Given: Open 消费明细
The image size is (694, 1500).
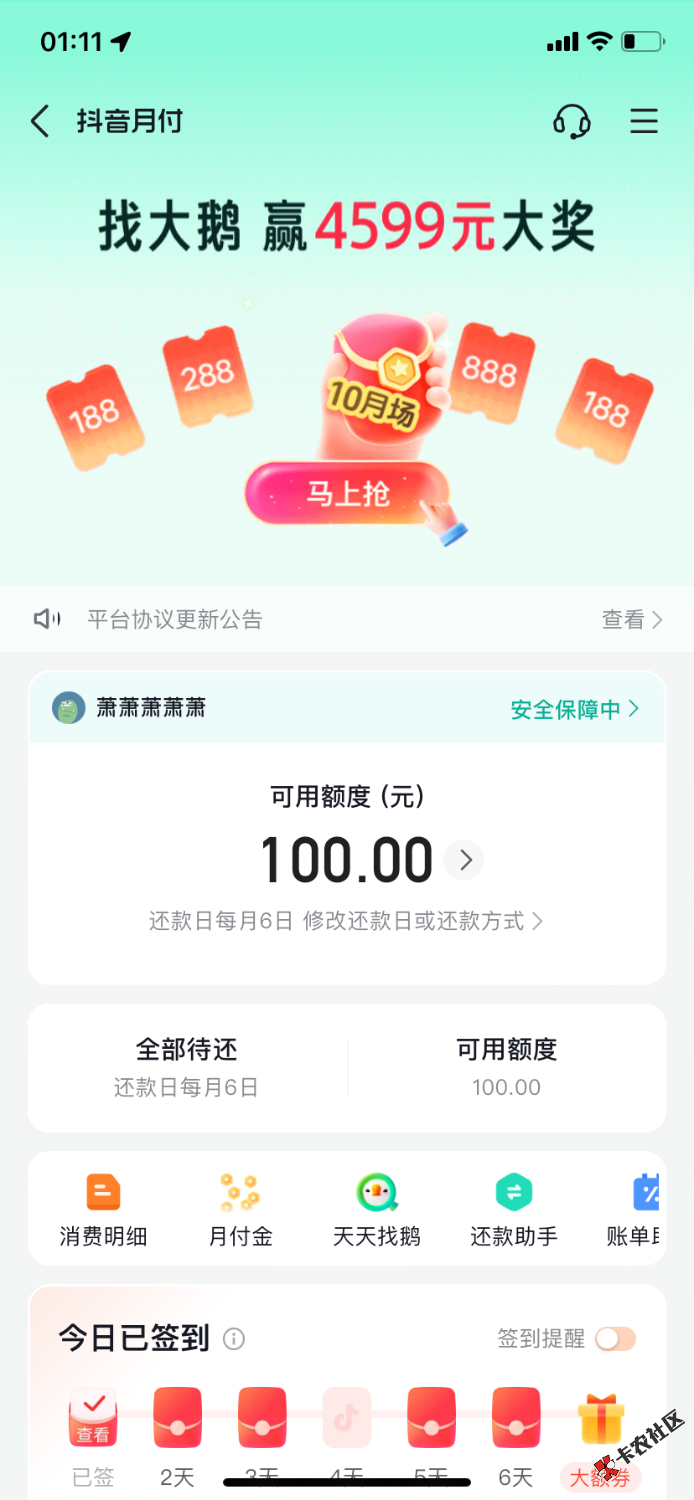Looking at the screenshot, I should (x=103, y=1210).
